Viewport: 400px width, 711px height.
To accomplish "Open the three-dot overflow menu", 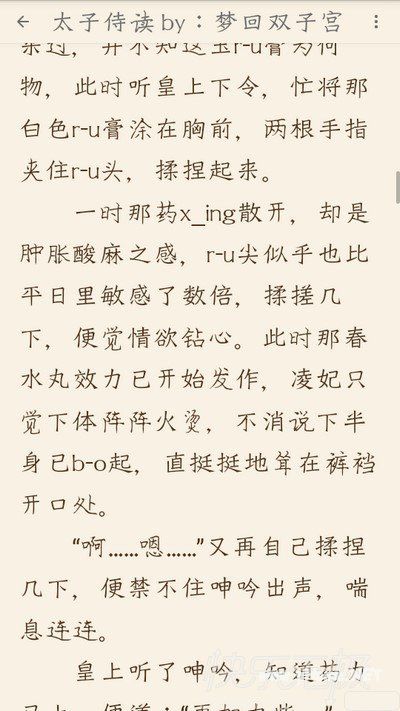I will (x=376, y=22).
